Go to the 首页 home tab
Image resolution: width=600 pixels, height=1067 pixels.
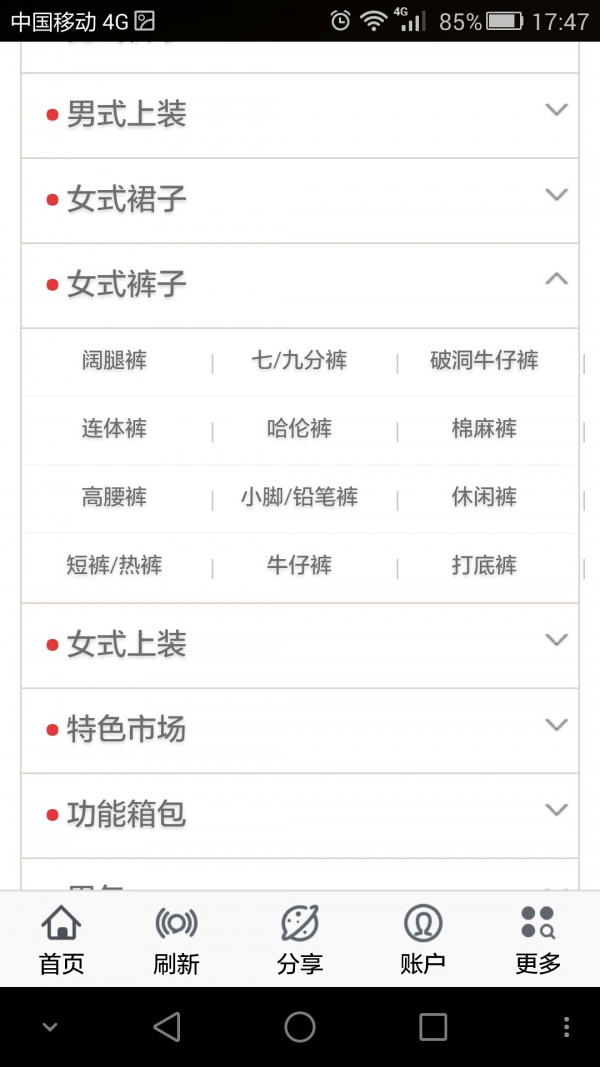[61, 940]
